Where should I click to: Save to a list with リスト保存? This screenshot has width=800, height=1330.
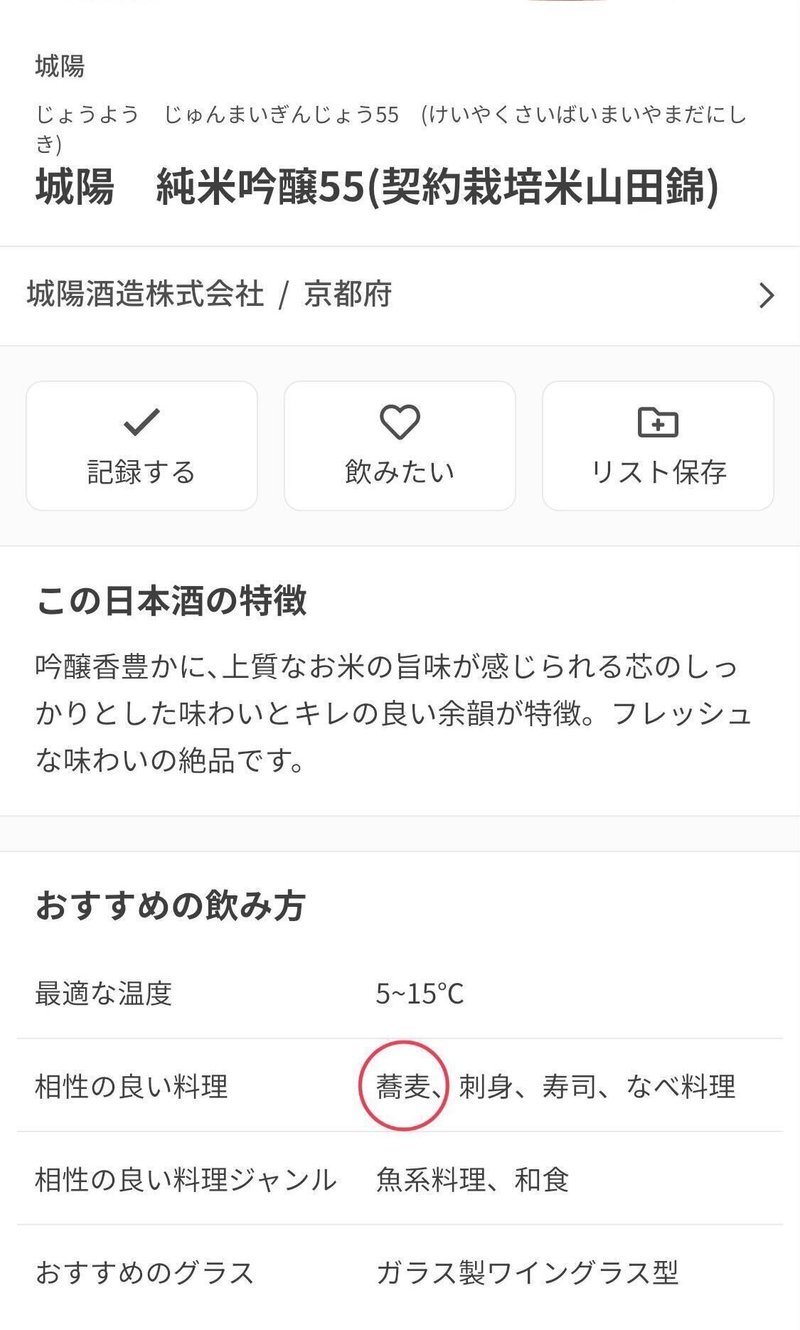(x=658, y=446)
